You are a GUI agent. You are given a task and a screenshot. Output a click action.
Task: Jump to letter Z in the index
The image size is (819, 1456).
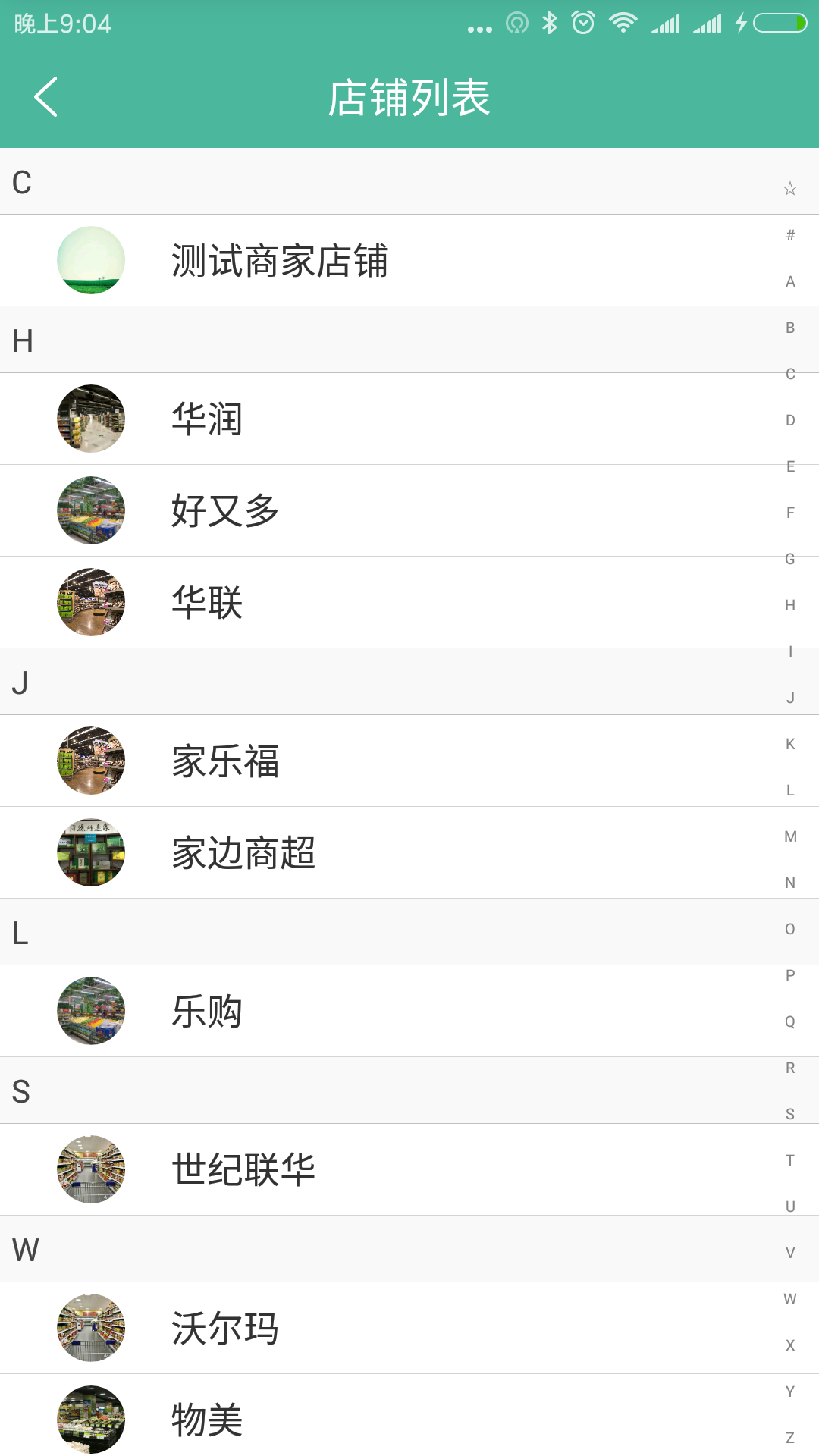point(790,1438)
